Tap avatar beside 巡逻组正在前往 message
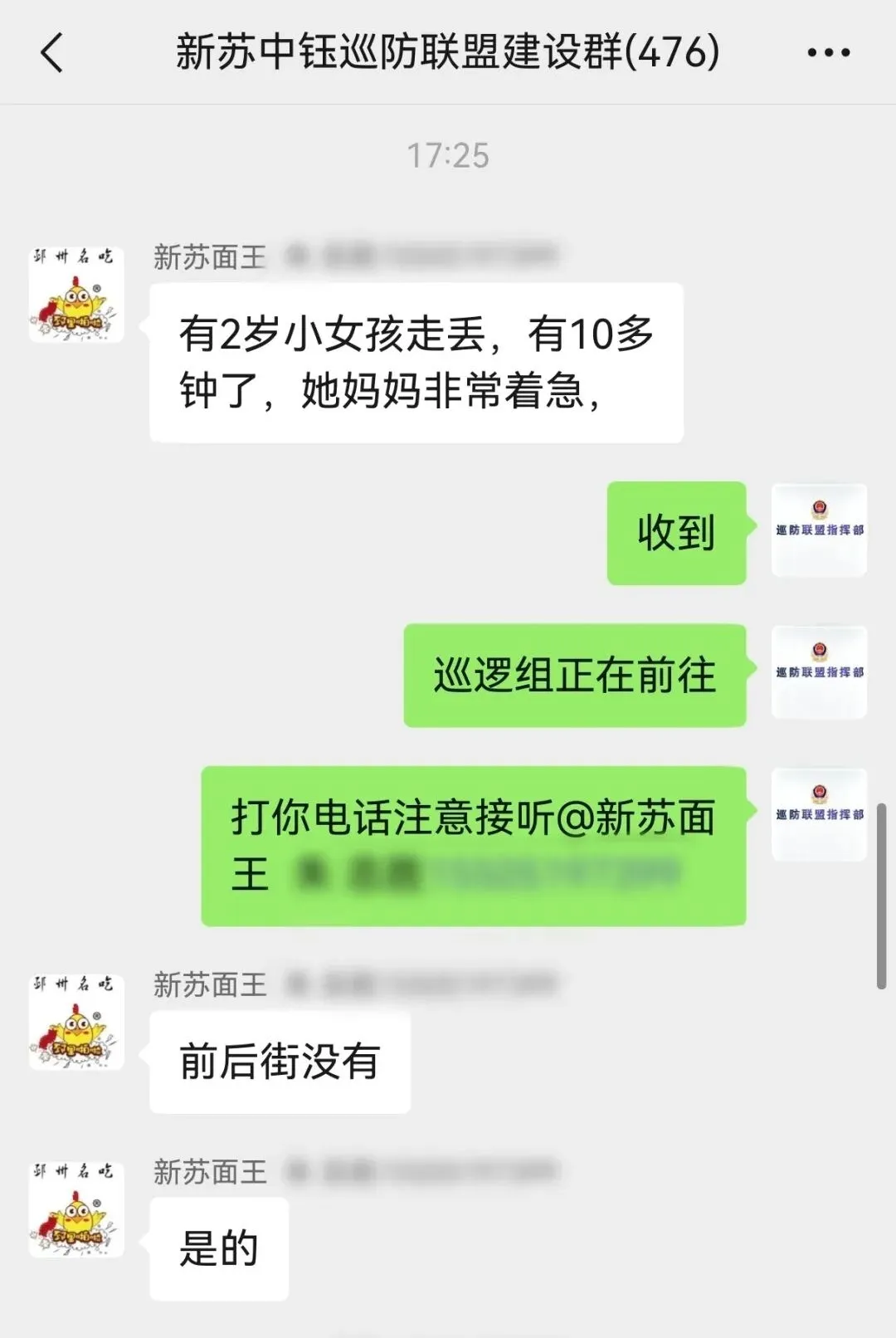 819,672
